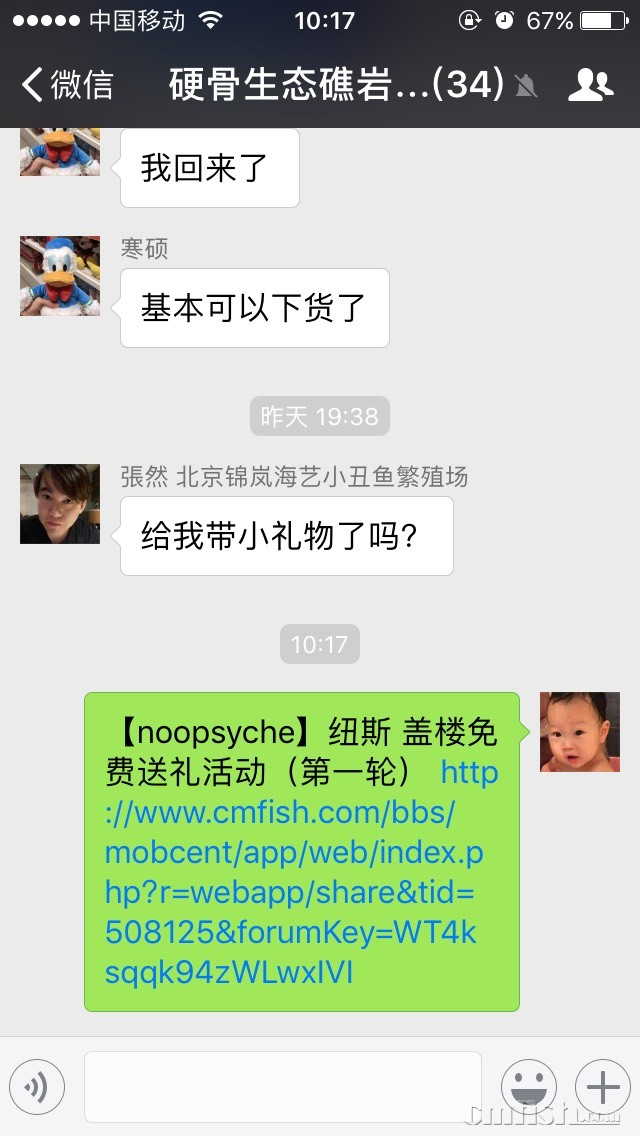Open your own baby photo avatar
Viewport: 640px width, 1136px height.
[580, 732]
